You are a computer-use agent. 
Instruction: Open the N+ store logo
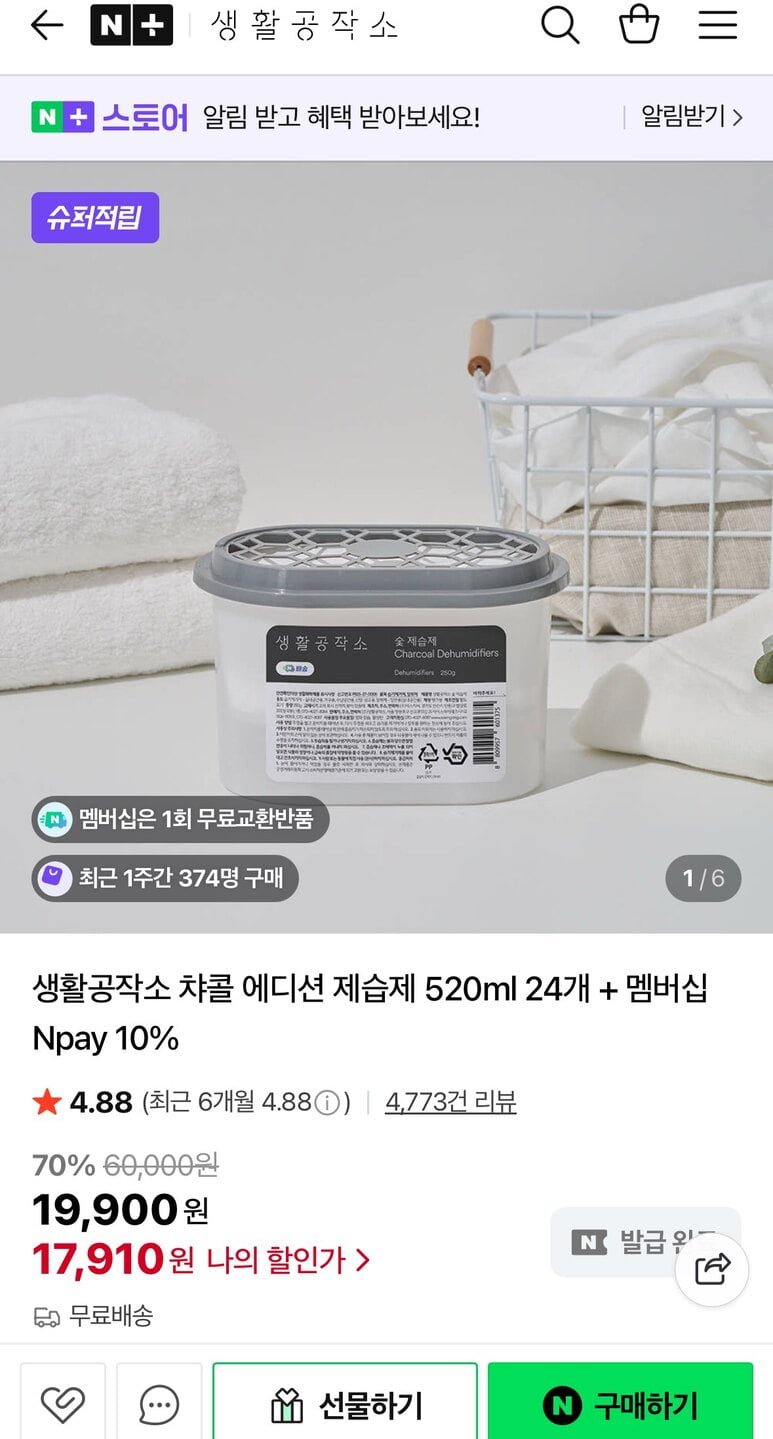[131, 26]
